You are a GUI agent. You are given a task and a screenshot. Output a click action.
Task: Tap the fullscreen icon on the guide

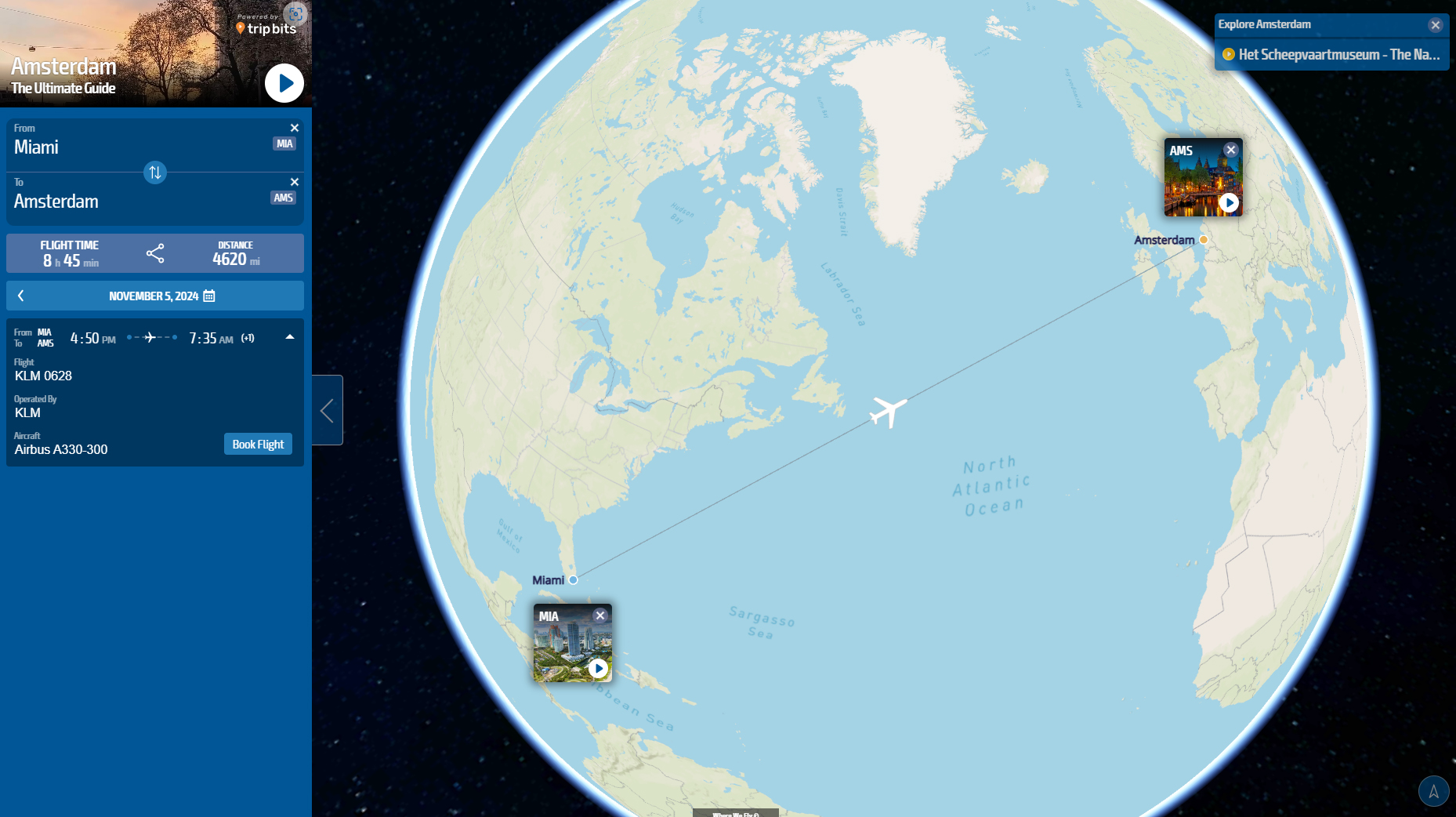pos(295,13)
